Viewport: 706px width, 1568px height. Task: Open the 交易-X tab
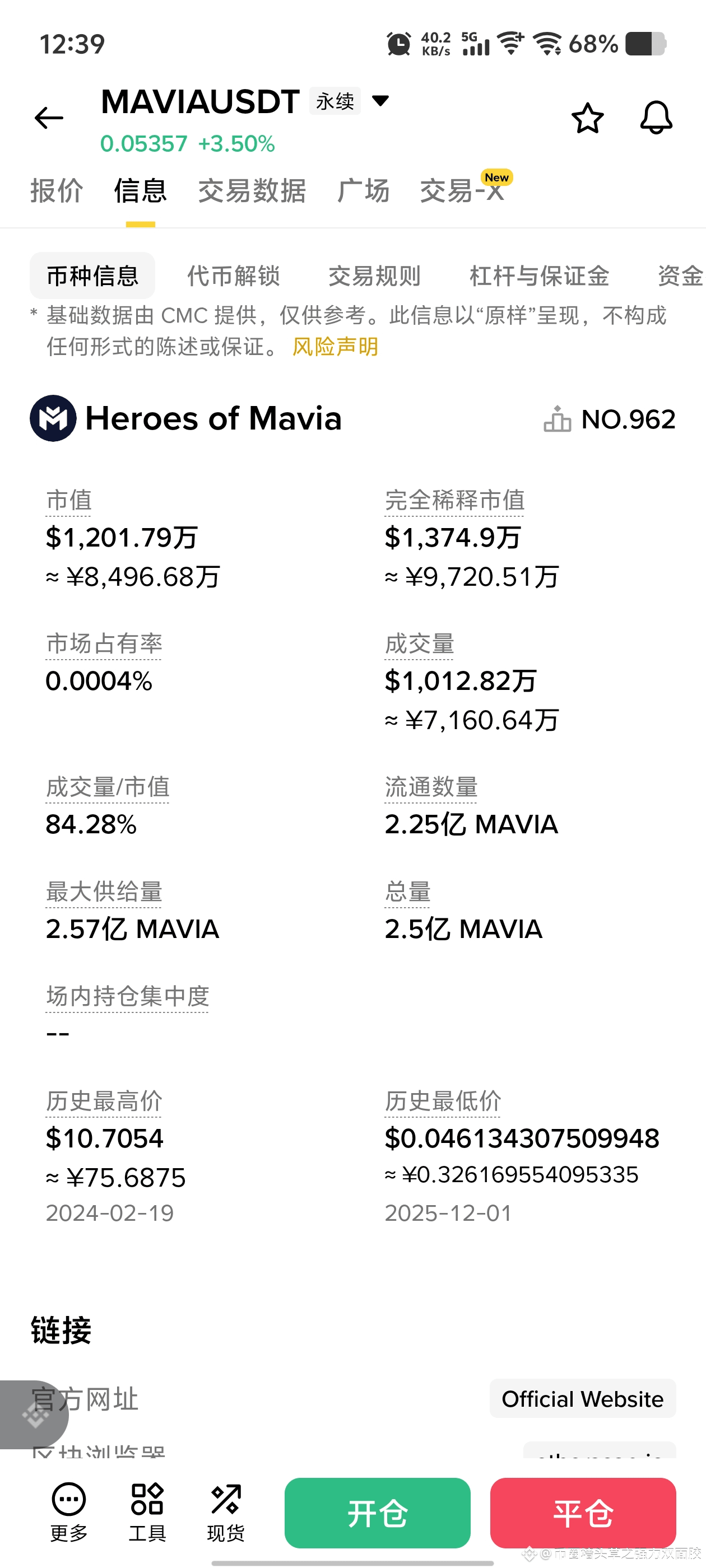pos(463,190)
